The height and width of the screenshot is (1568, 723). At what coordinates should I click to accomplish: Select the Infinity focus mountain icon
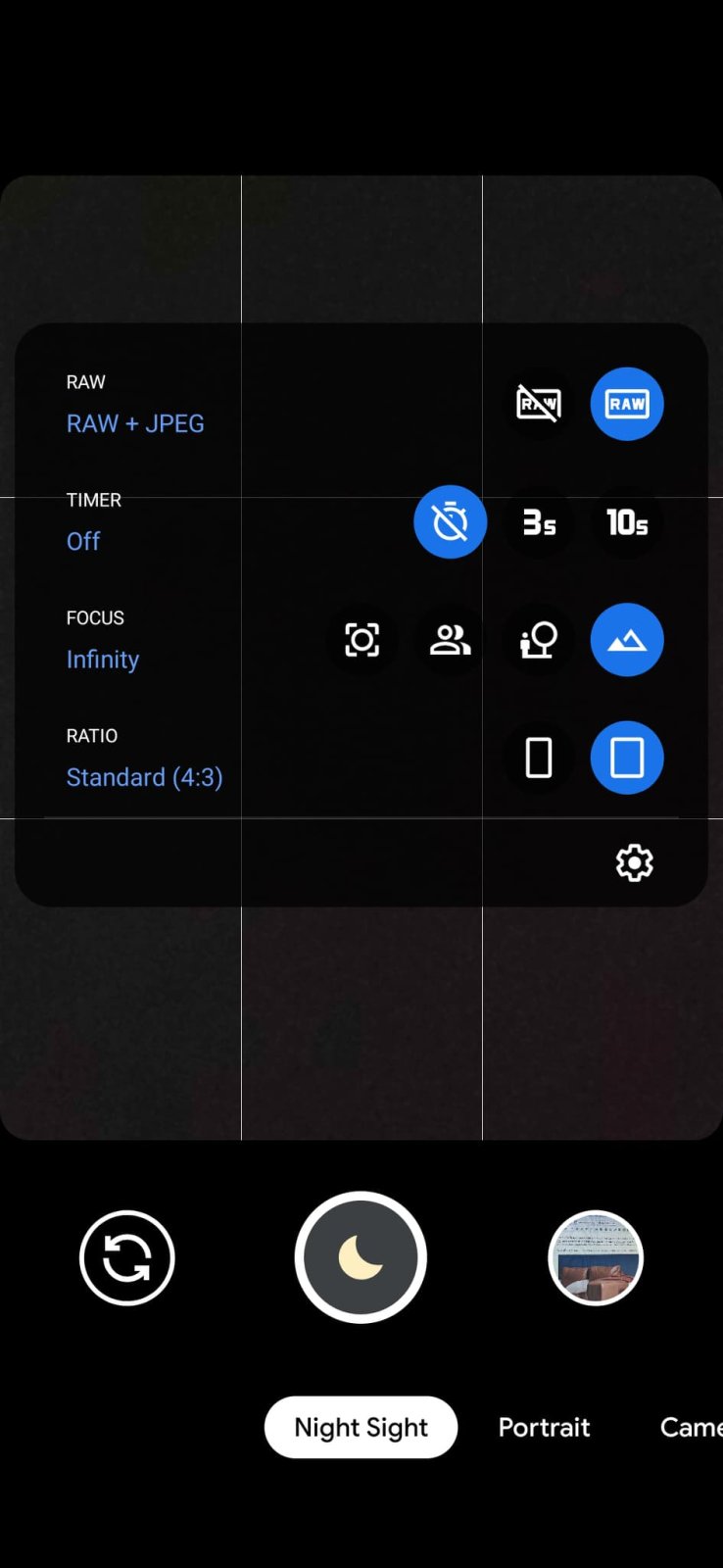[627, 640]
